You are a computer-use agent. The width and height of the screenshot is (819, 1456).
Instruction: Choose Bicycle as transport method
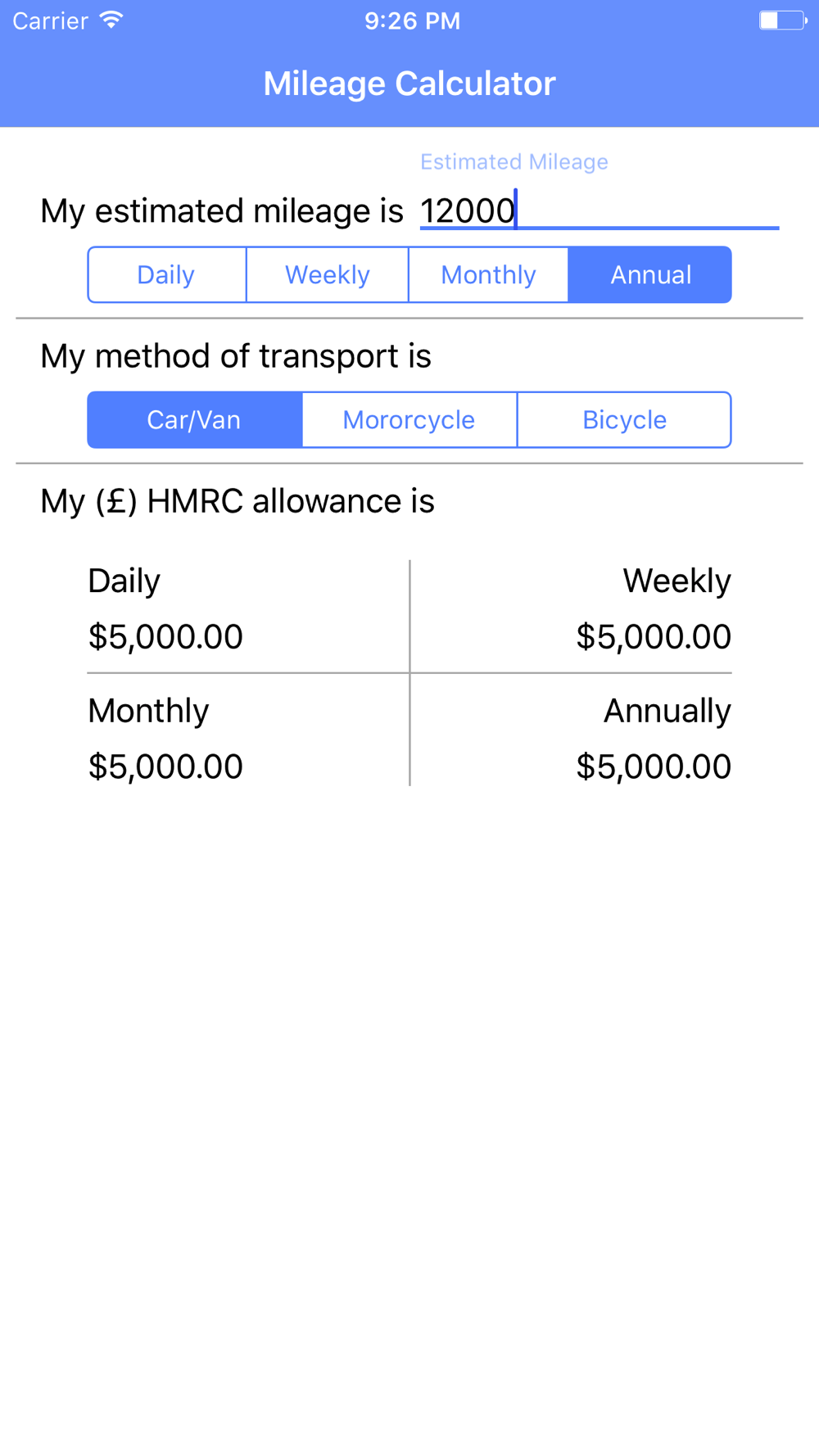tap(624, 420)
